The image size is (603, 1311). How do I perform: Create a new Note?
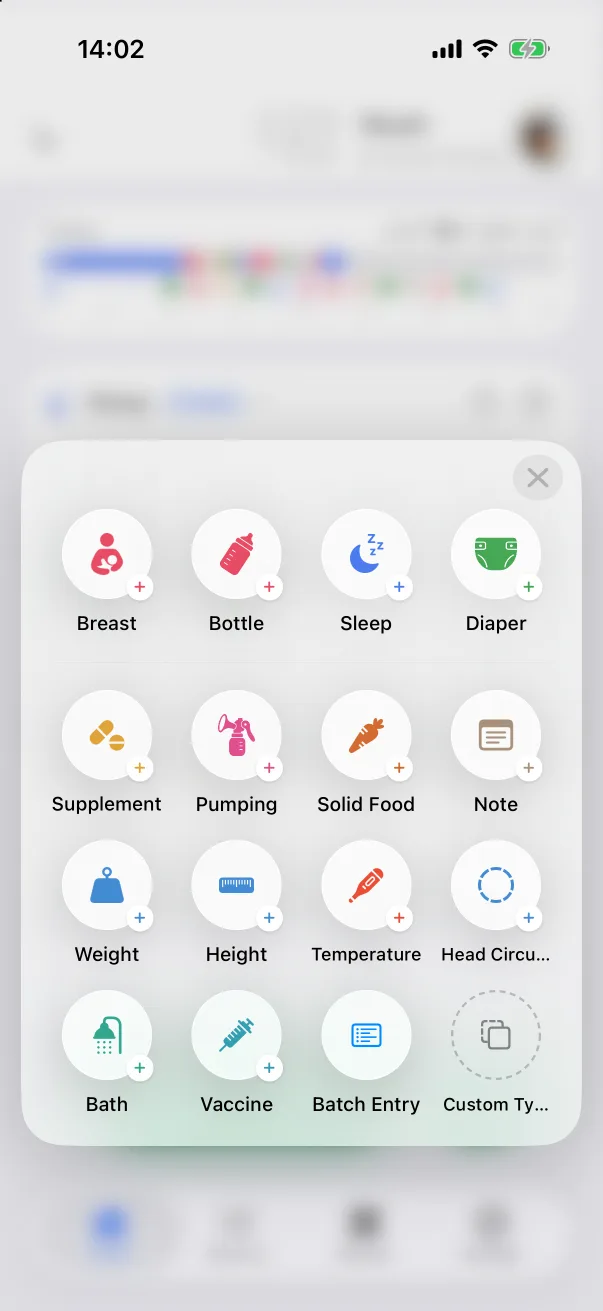point(496,735)
